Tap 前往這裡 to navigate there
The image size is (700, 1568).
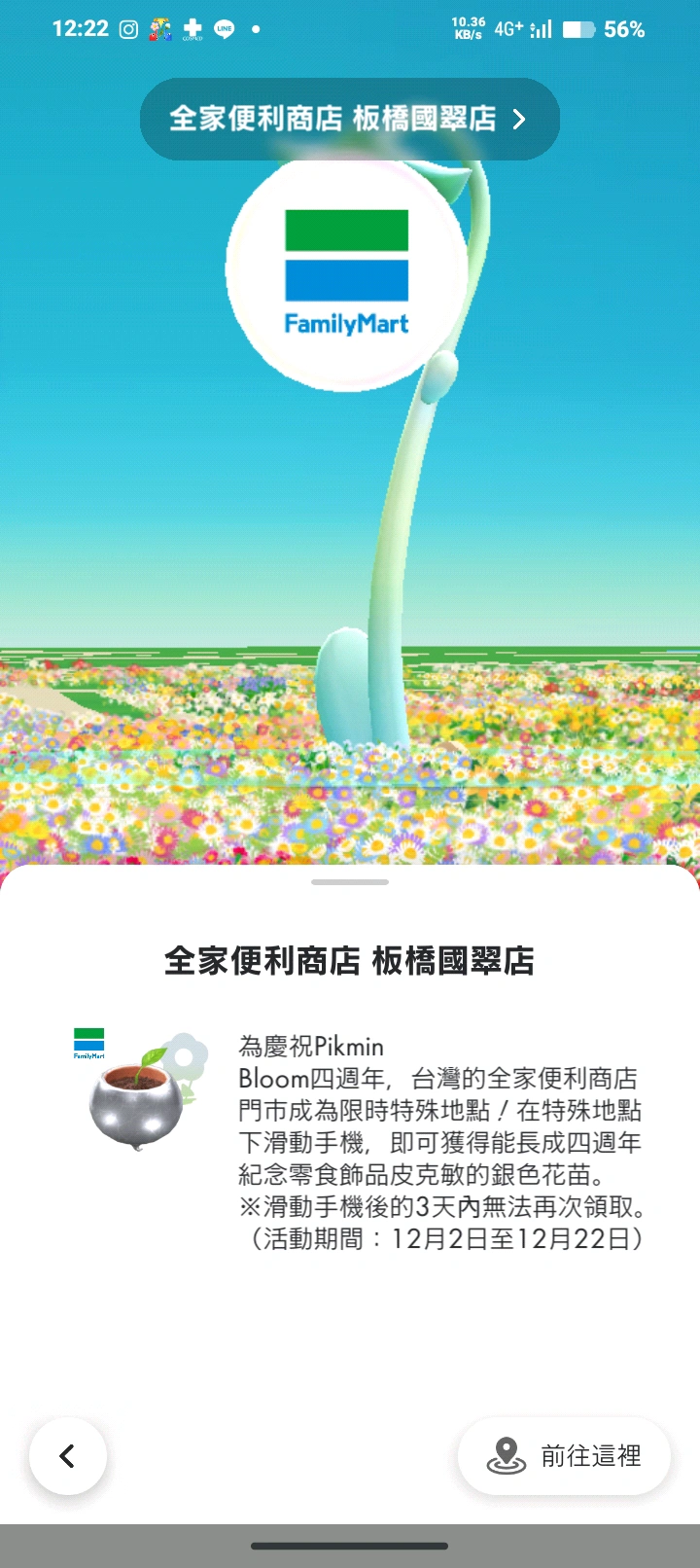[564, 1455]
